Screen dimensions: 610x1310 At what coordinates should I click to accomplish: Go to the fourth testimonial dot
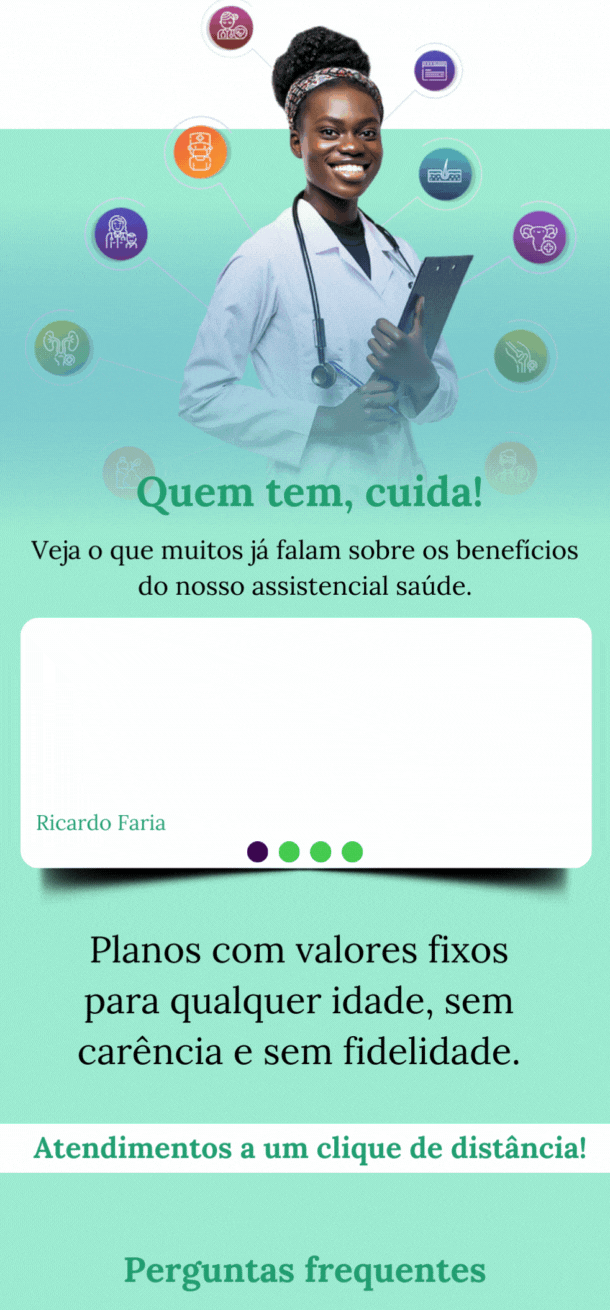[352, 852]
